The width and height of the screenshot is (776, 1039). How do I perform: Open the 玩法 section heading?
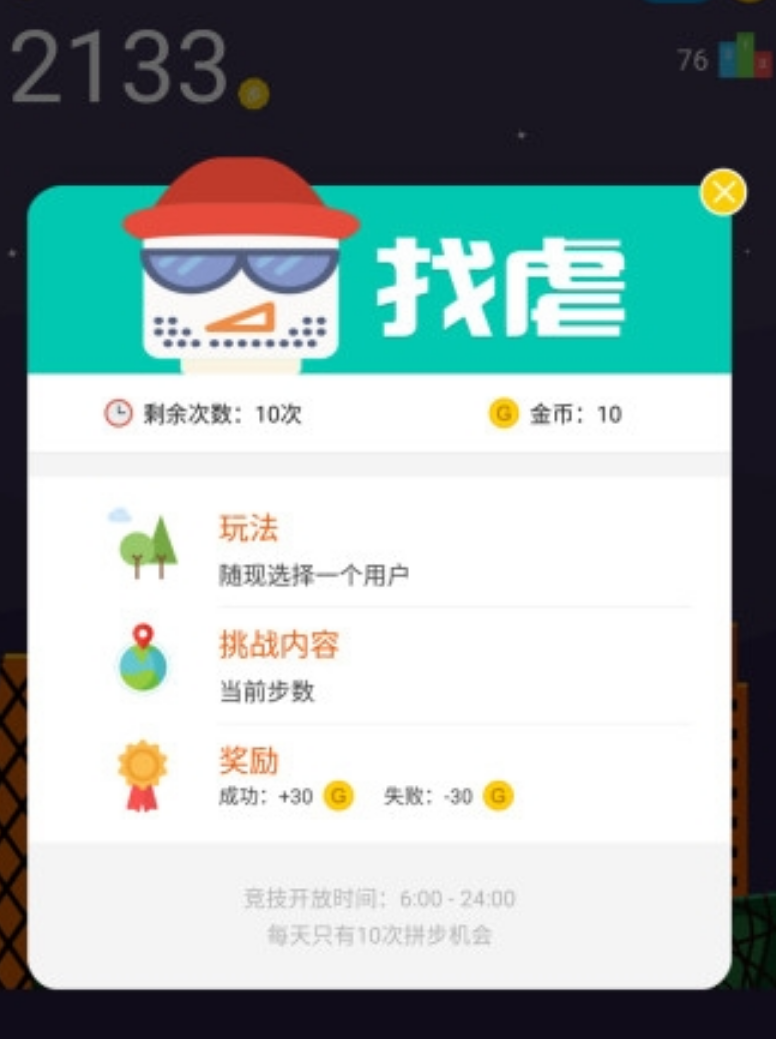(246, 527)
